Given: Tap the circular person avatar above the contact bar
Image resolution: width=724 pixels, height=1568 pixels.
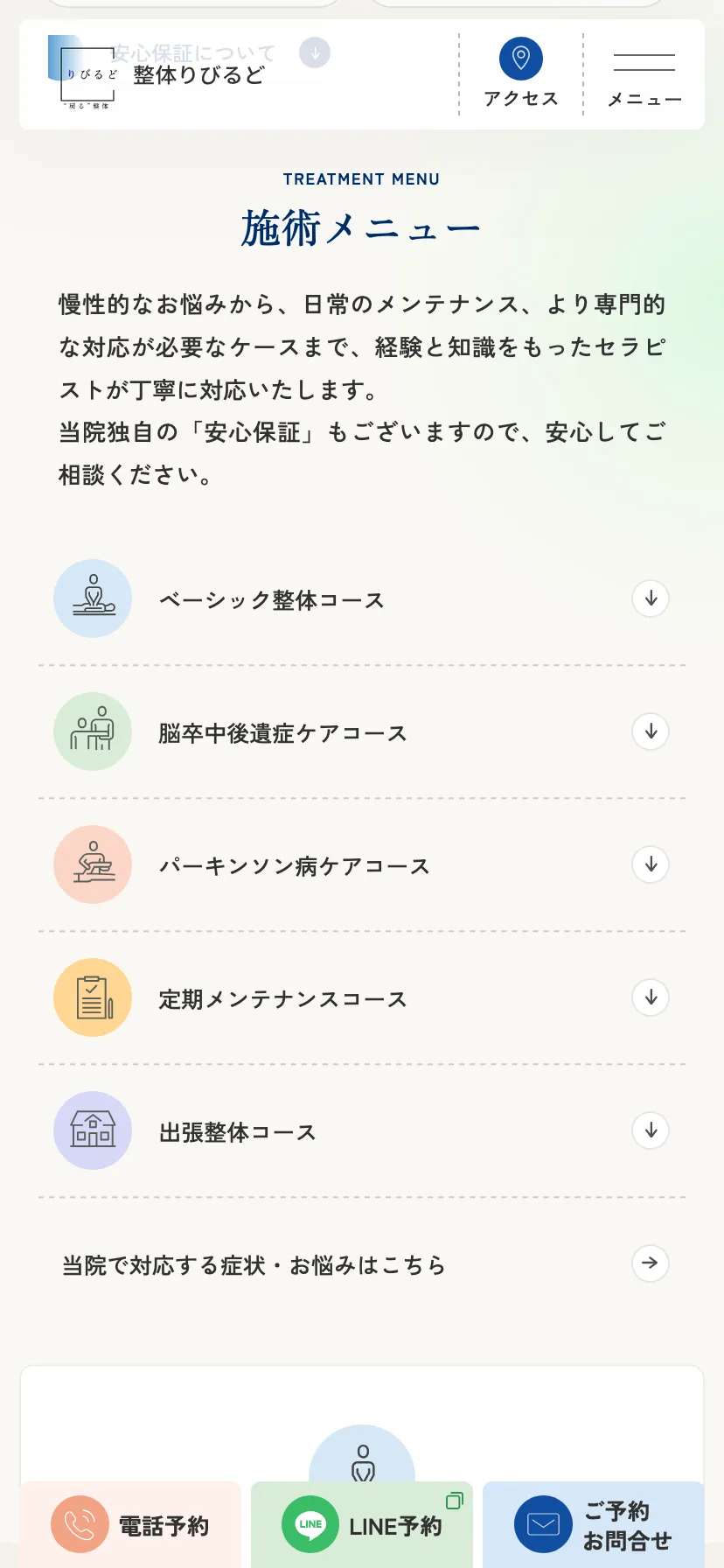Looking at the screenshot, I should pos(361,1459).
